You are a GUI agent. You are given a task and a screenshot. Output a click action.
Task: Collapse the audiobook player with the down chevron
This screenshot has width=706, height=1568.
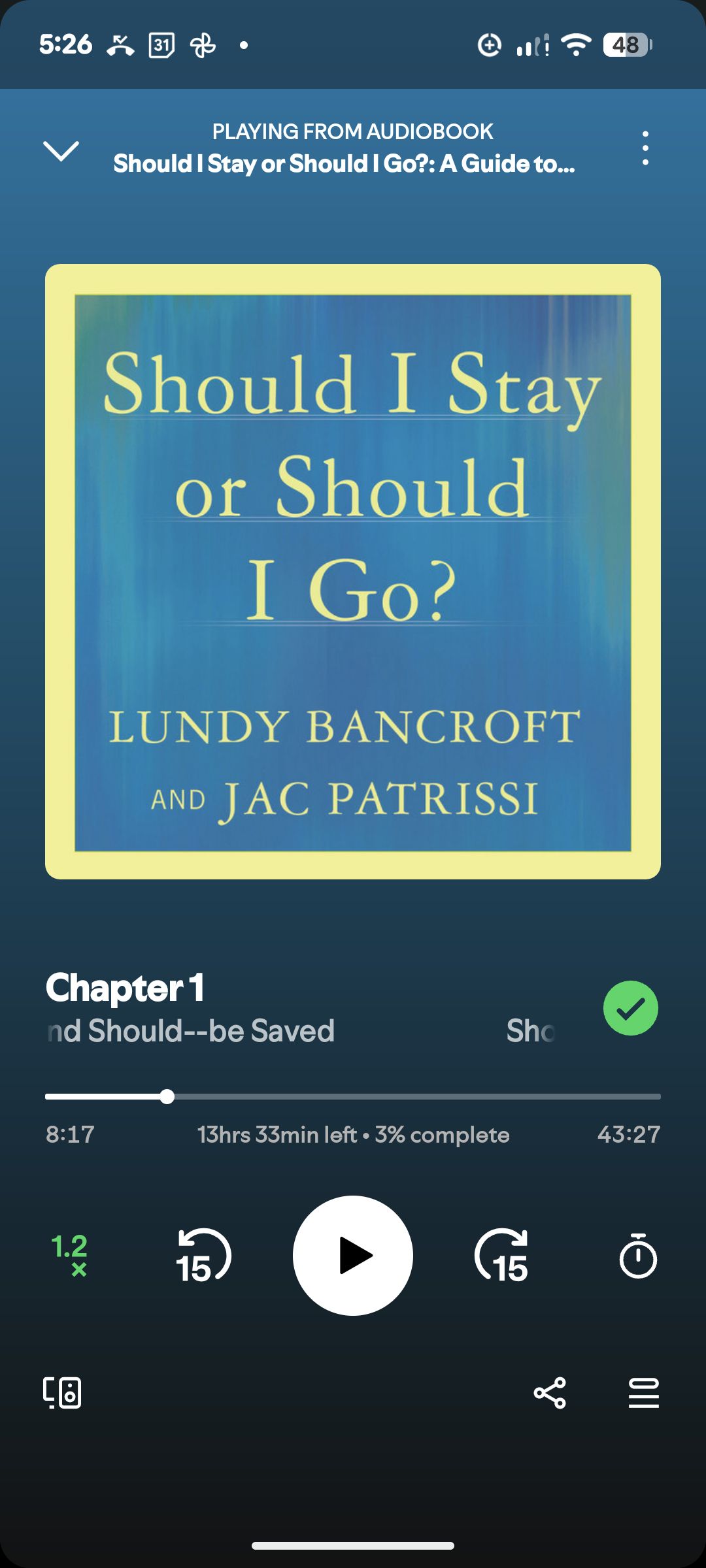tap(61, 150)
